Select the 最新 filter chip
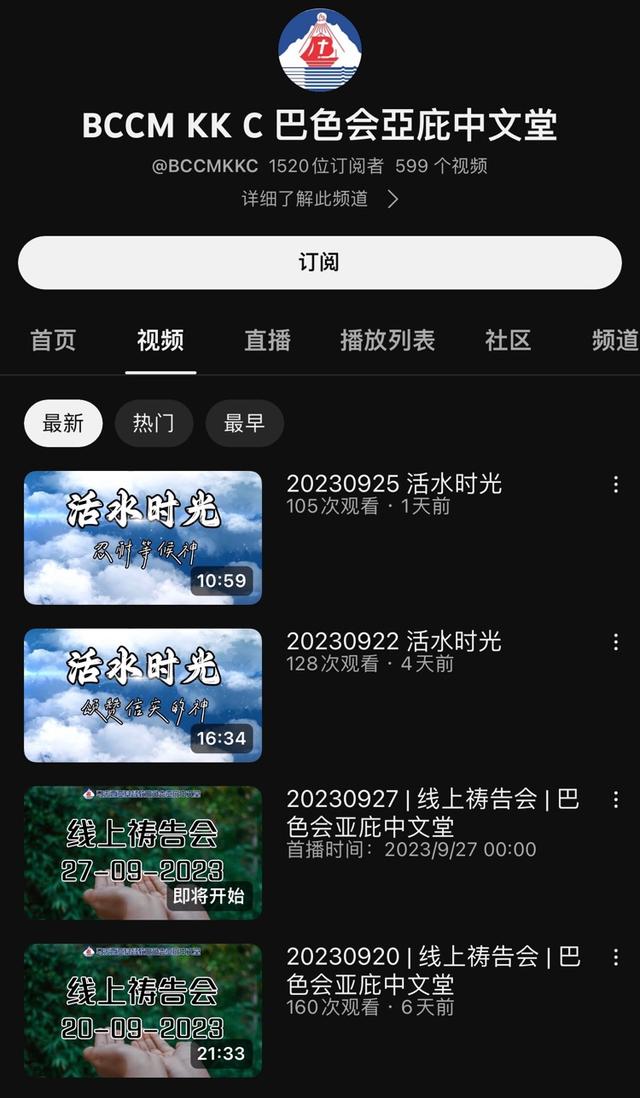 pos(63,423)
